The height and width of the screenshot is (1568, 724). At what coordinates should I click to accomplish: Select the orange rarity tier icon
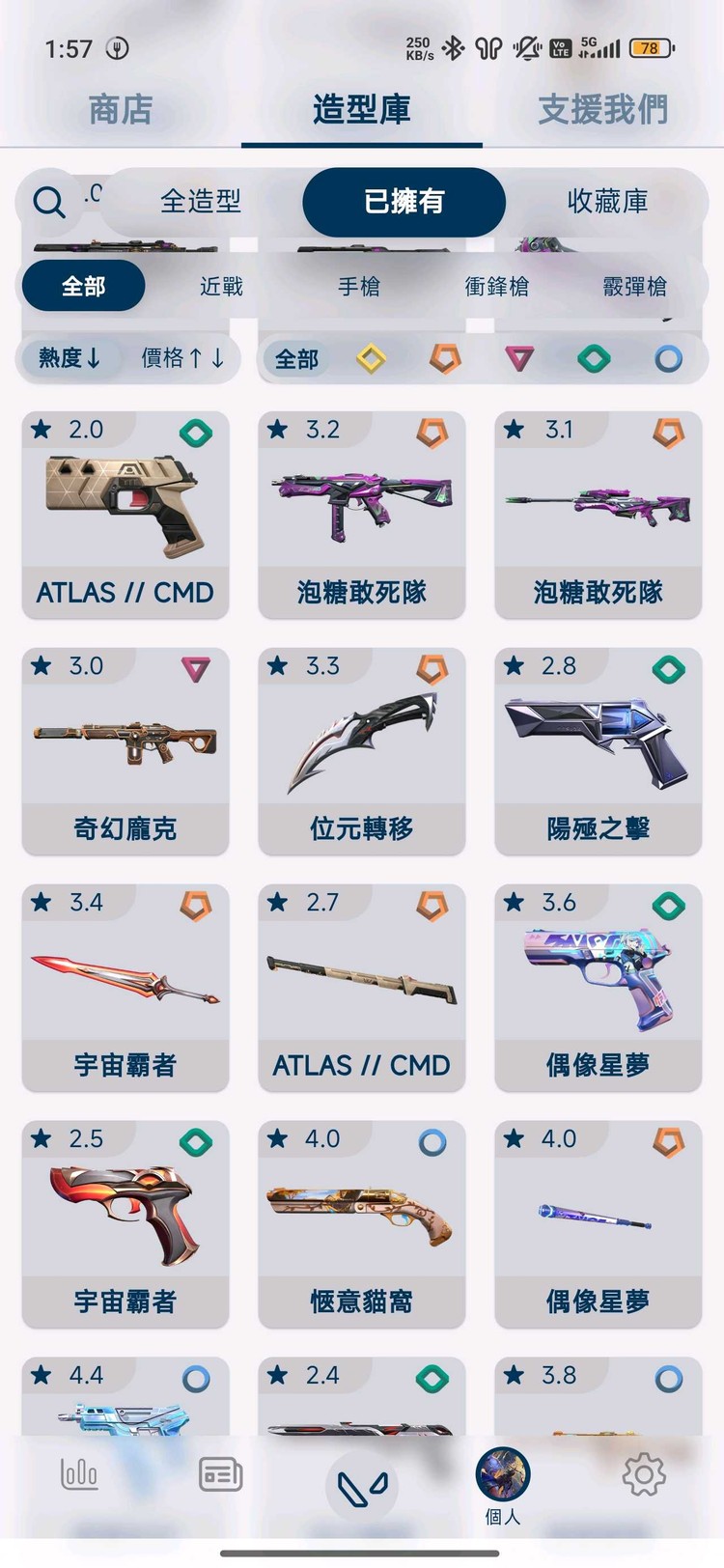pyautogui.click(x=445, y=358)
